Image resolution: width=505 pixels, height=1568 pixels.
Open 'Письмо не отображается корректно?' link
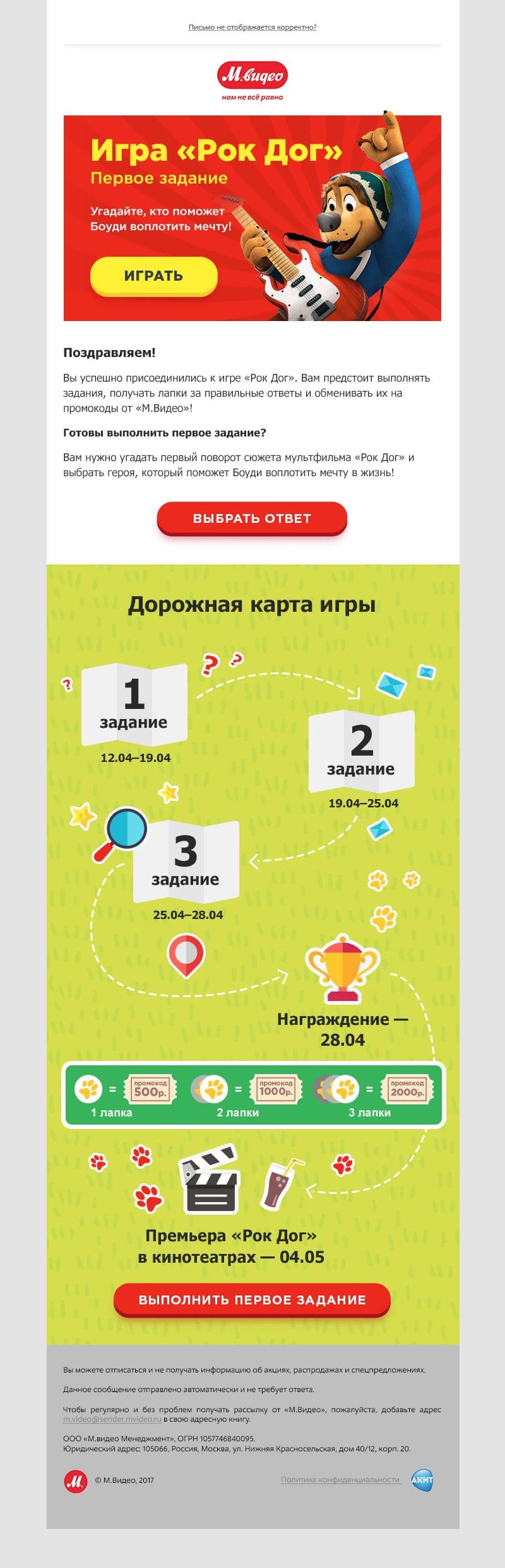point(252,27)
